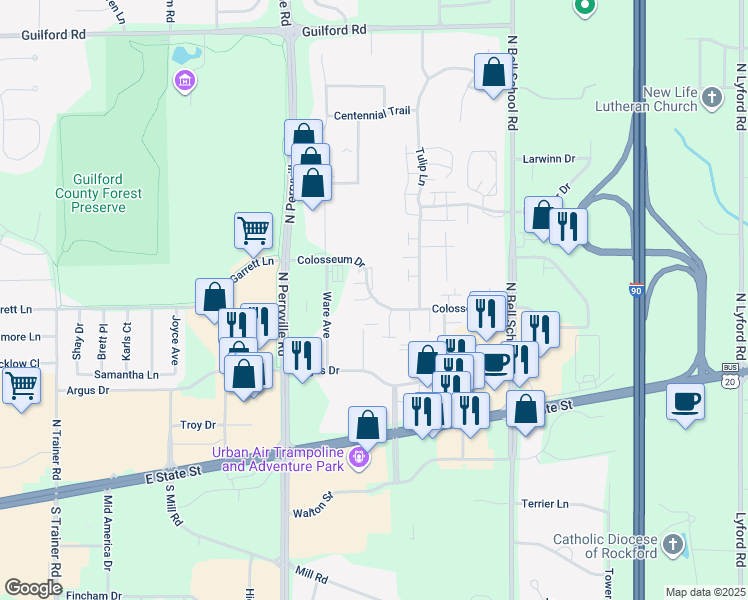Tap the restaurant marker near the I-90 ramp
Image resolution: width=748 pixels, height=600 pixels.
click(x=568, y=225)
